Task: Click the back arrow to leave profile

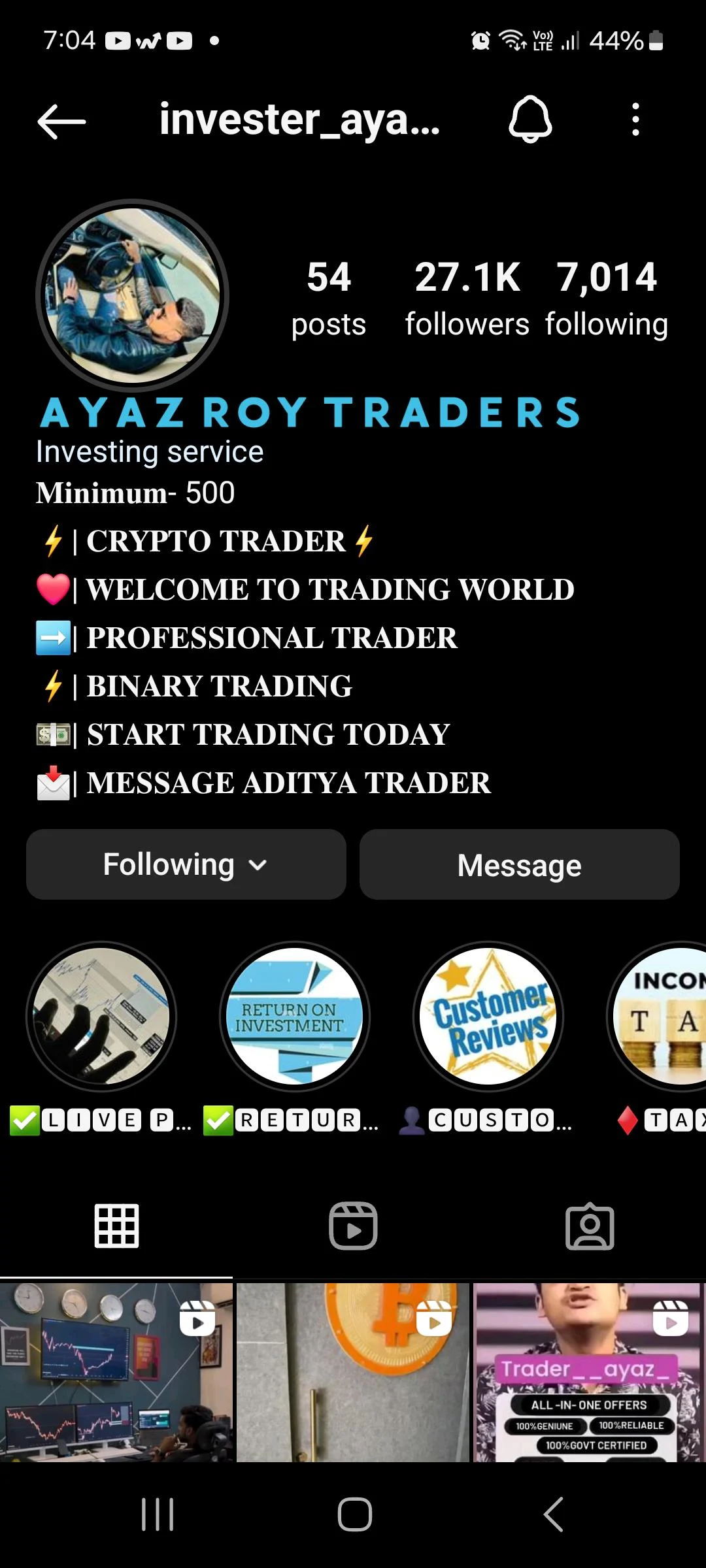Action: pyautogui.click(x=61, y=122)
